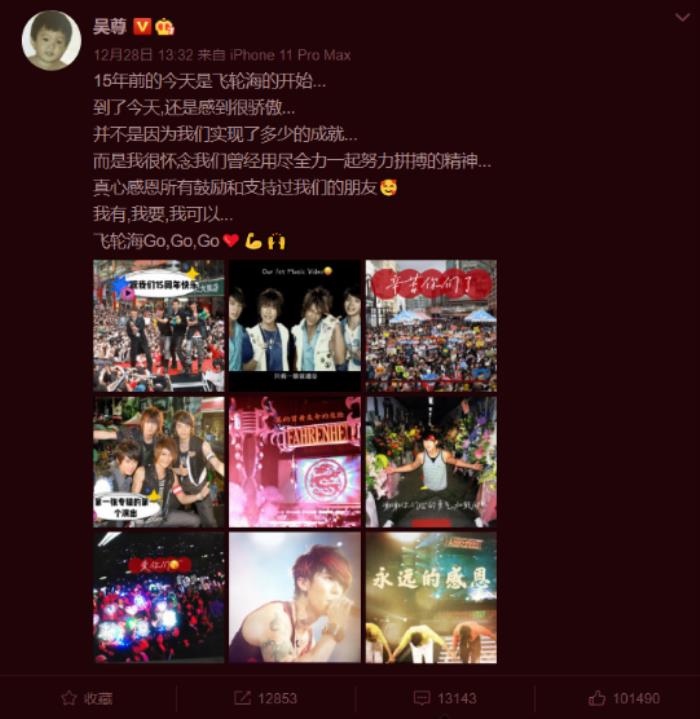View the 辛苦你们了 crowd photo

431,325
